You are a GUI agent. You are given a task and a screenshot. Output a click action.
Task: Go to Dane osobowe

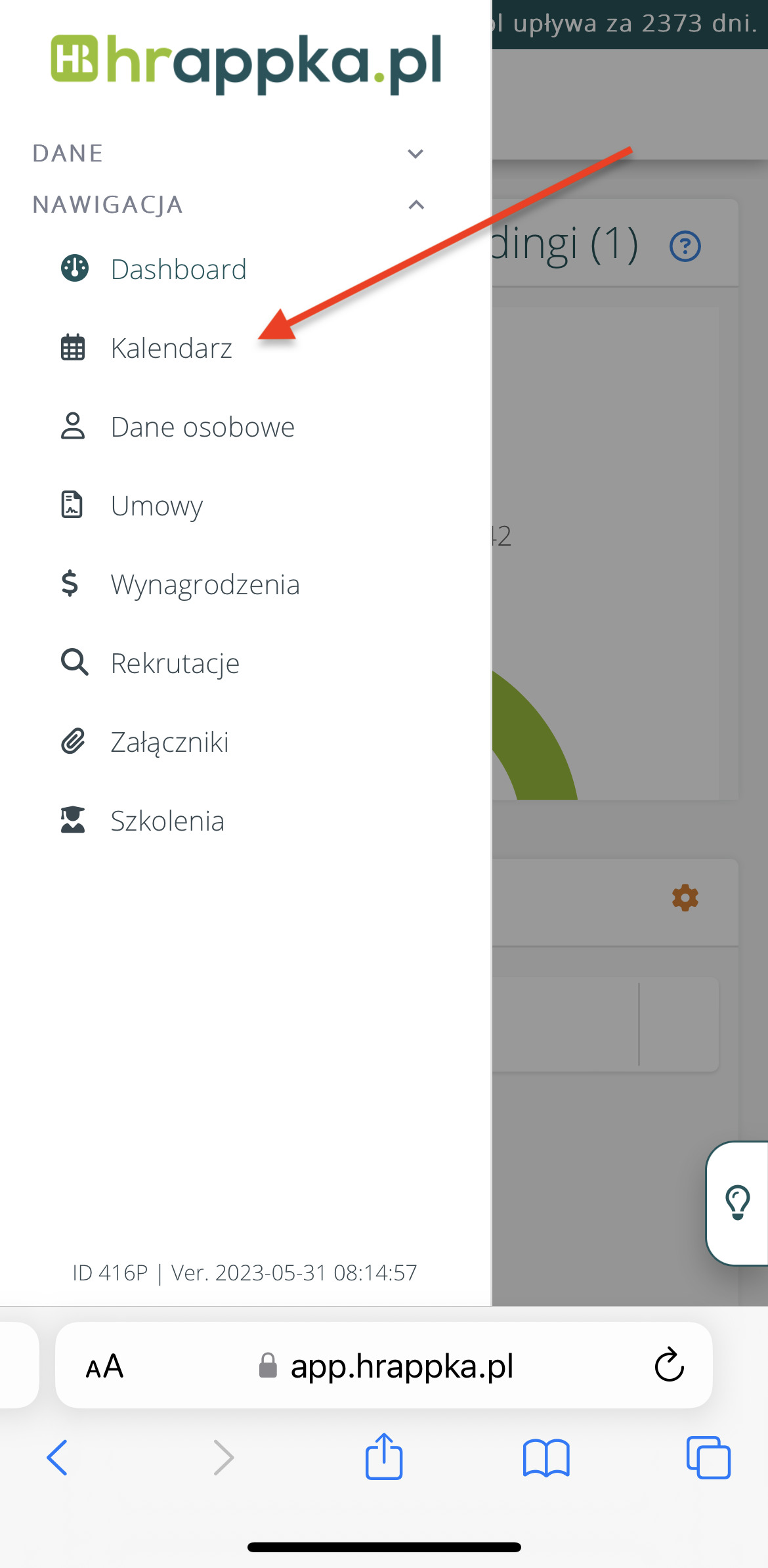tap(202, 427)
